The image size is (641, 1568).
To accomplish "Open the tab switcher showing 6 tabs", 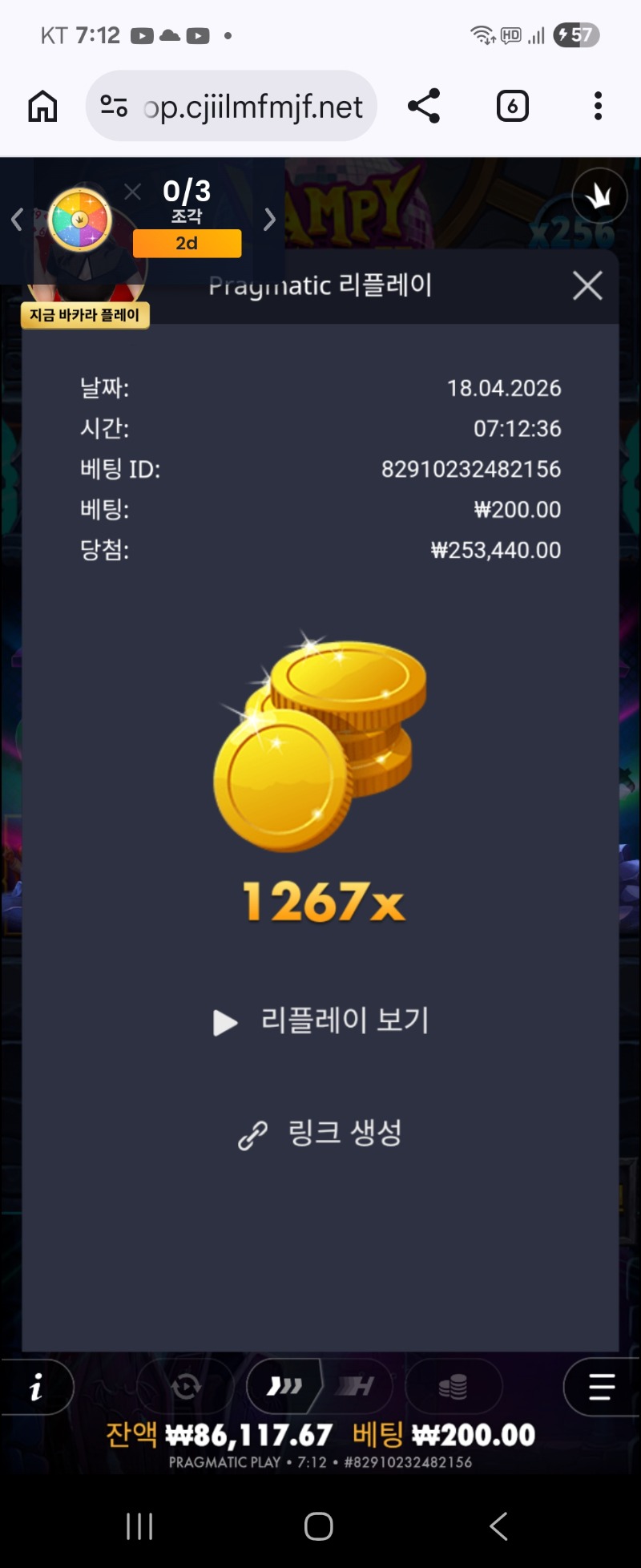I will pyautogui.click(x=513, y=106).
